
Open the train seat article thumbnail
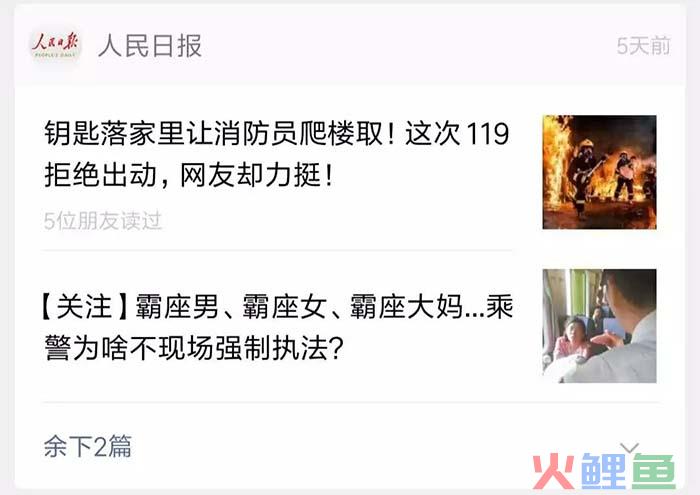pyautogui.click(x=599, y=326)
